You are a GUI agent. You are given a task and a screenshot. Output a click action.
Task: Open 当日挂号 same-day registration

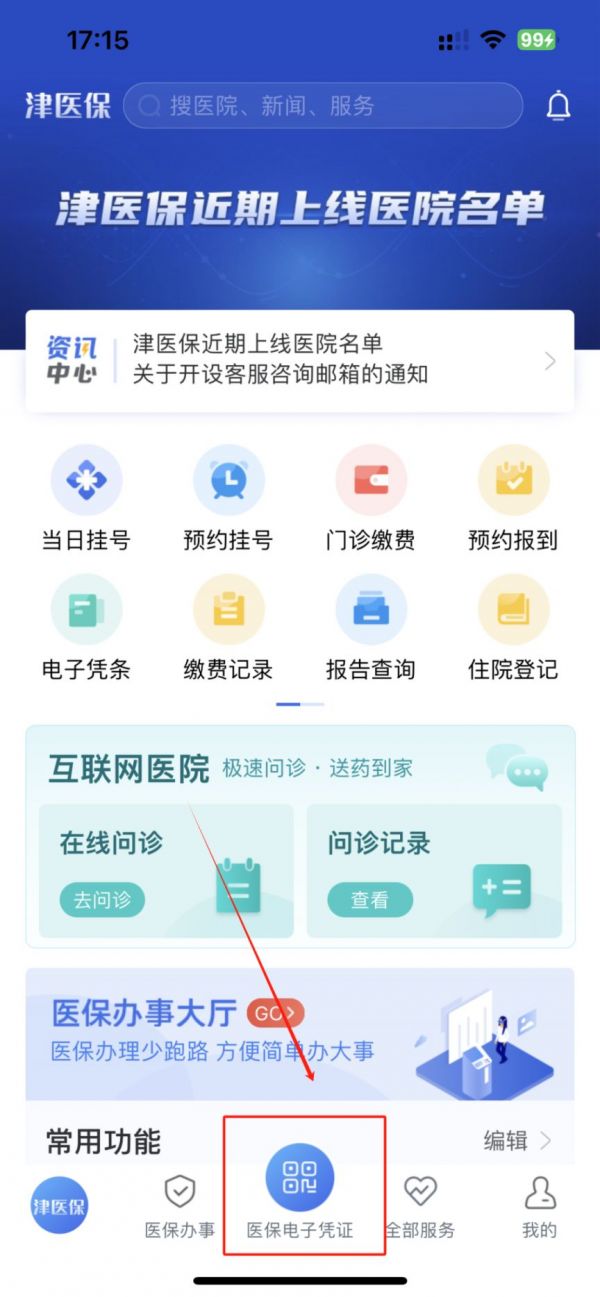pyautogui.click(x=86, y=498)
